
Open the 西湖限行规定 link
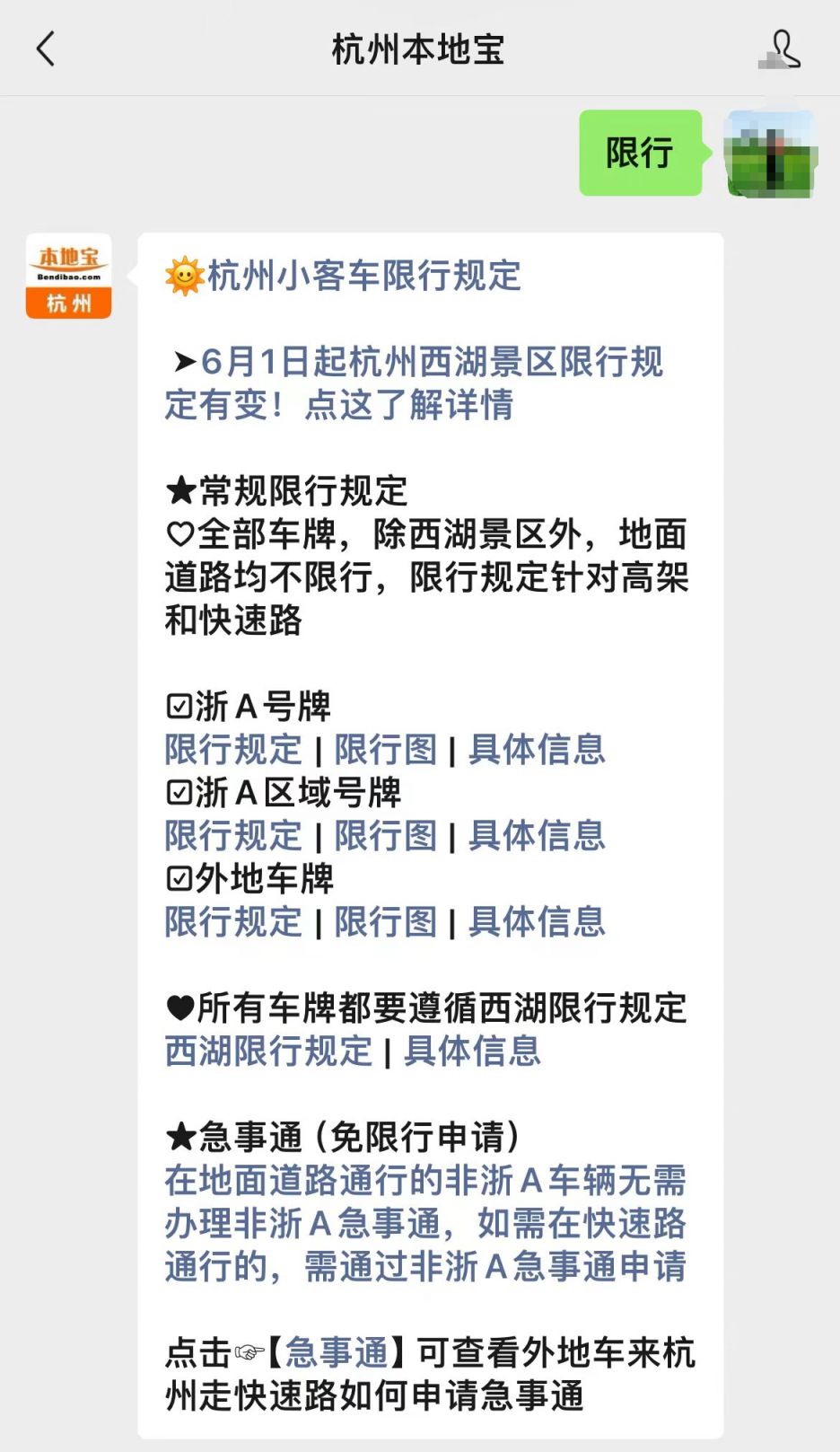(267, 1052)
